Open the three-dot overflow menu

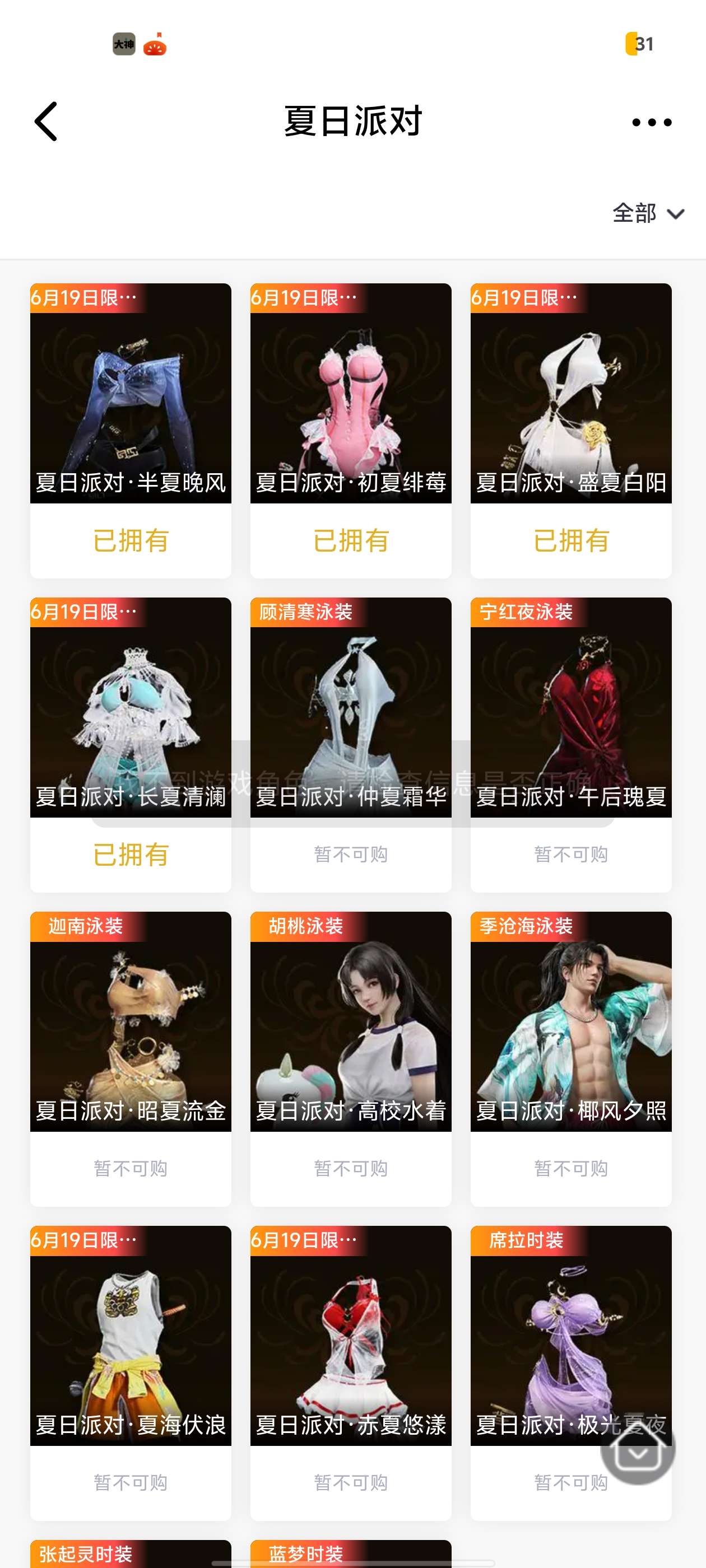click(651, 122)
